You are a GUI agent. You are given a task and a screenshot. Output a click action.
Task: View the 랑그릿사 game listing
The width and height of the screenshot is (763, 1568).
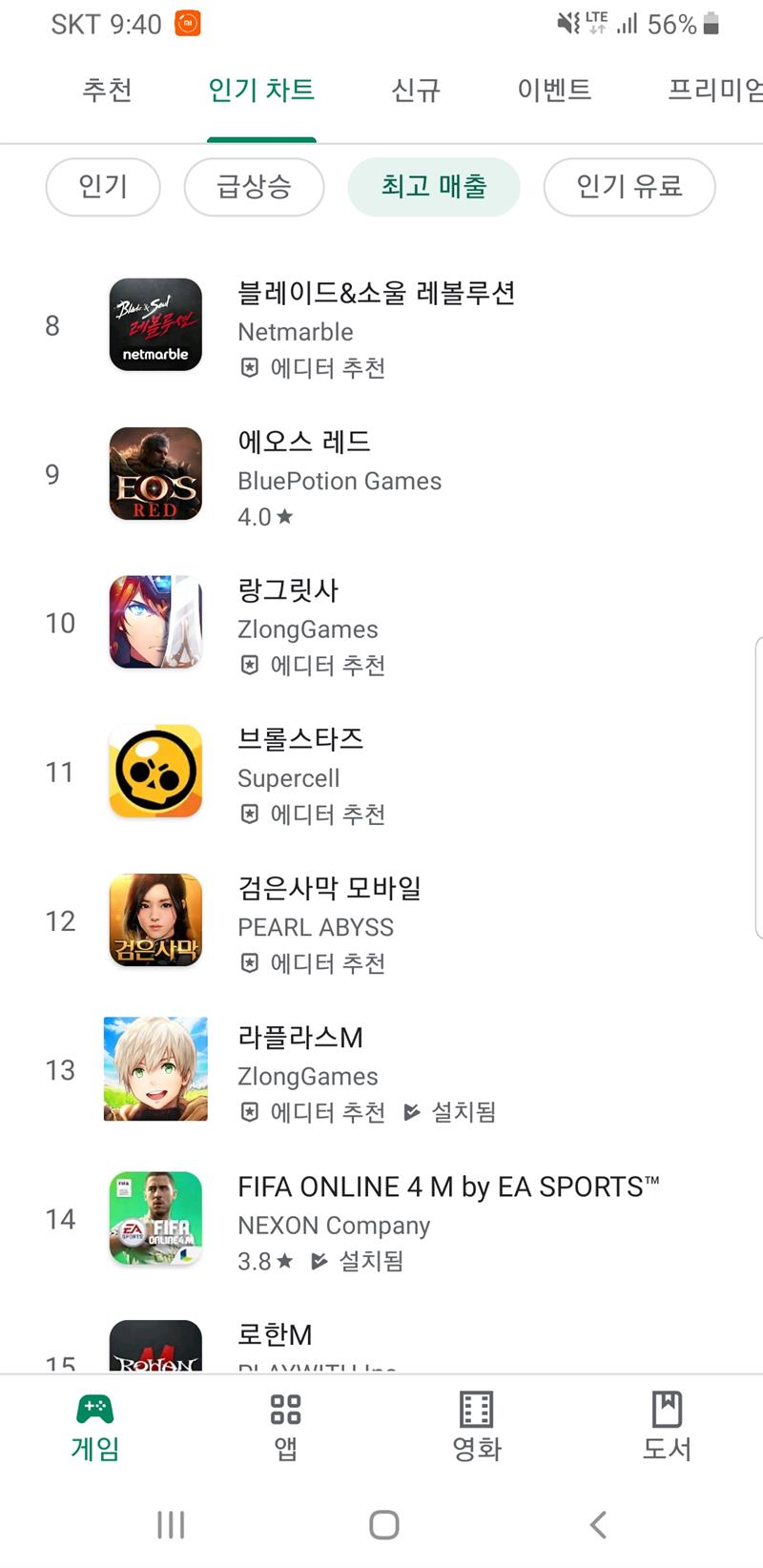[x=381, y=623]
